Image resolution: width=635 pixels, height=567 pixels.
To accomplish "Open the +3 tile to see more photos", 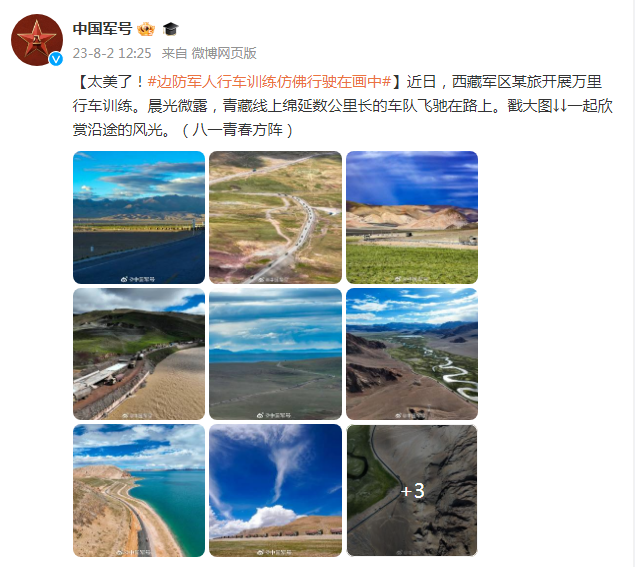I will coord(411,490).
